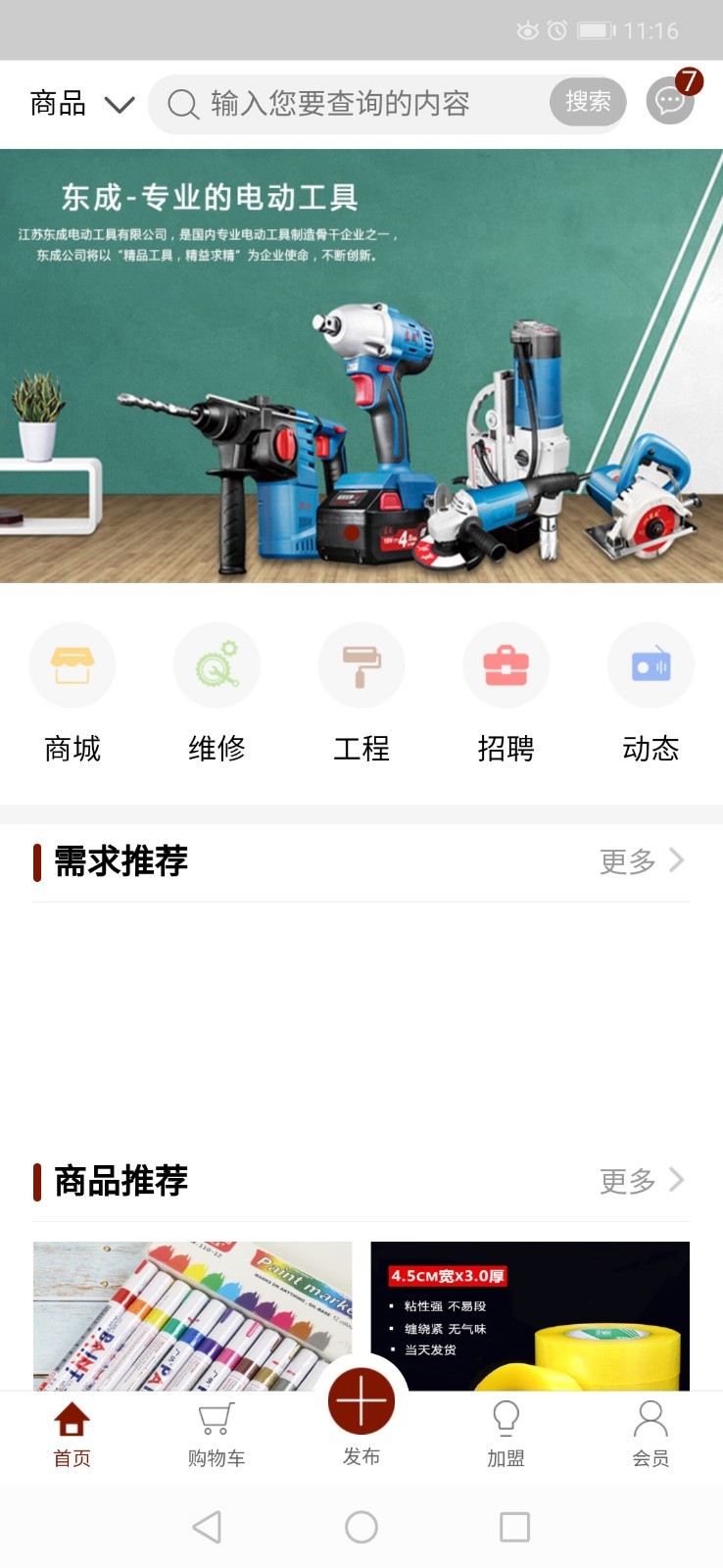The height and width of the screenshot is (1568, 723).
Task: Switch to the 购物车 tab
Action: pos(217,1434)
